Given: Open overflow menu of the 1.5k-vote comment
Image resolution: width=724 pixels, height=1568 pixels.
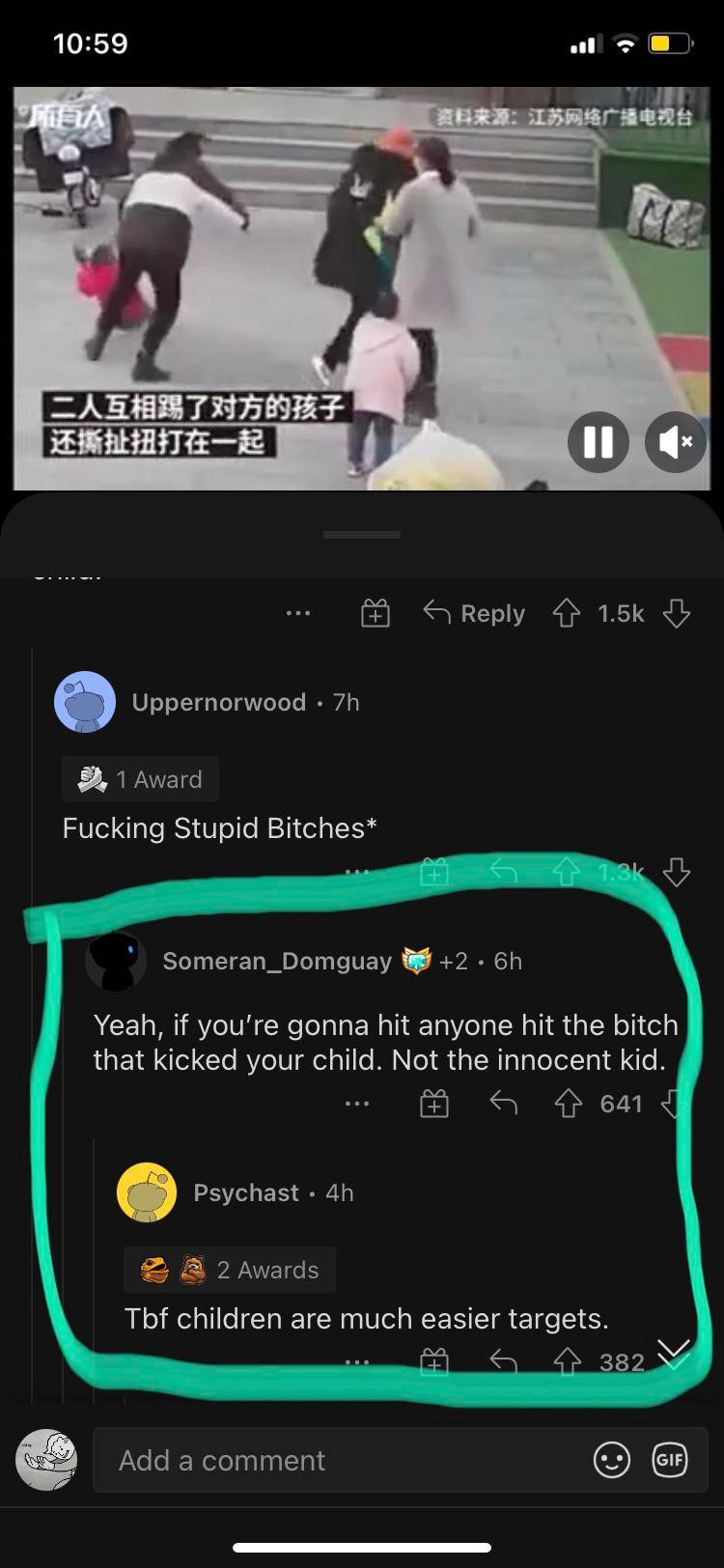Looking at the screenshot, I should click(298, 613).
